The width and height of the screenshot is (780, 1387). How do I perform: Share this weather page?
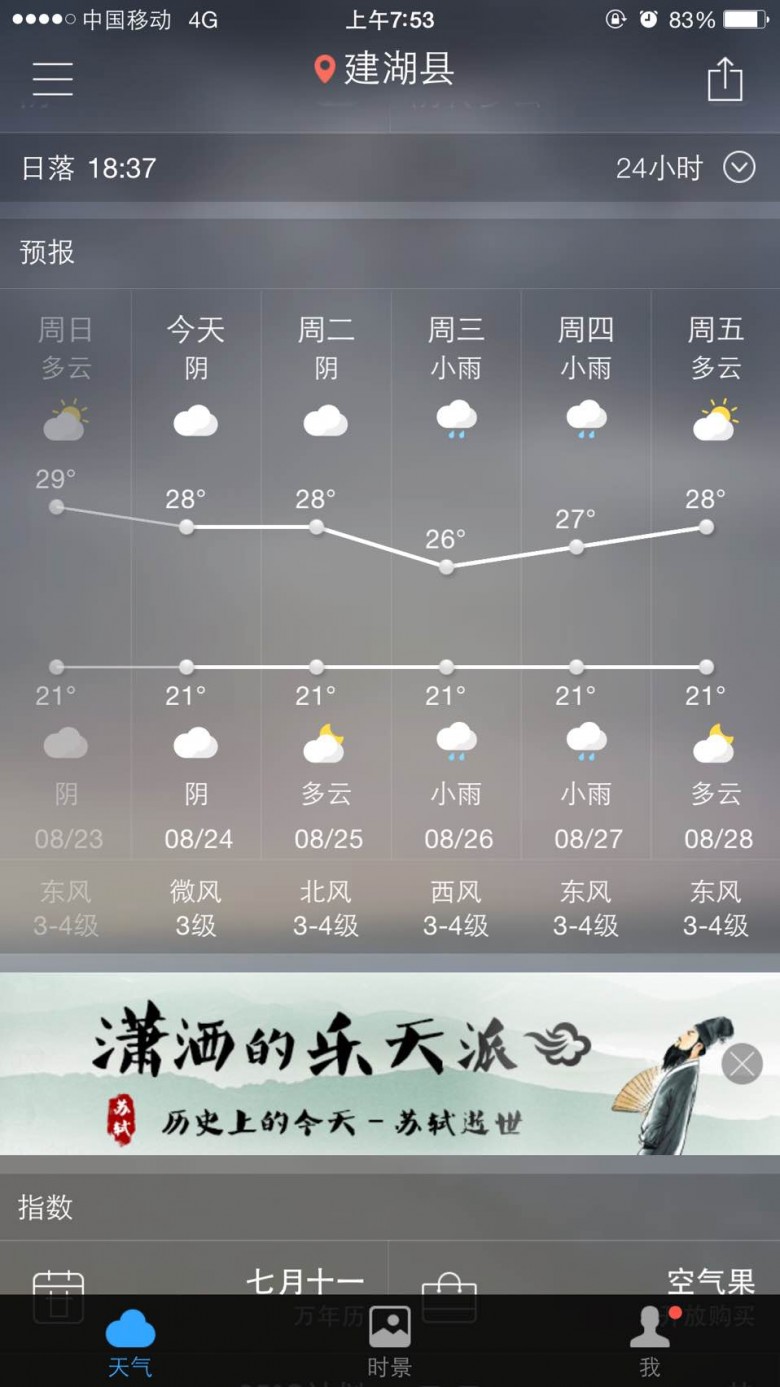coord(725,79)
